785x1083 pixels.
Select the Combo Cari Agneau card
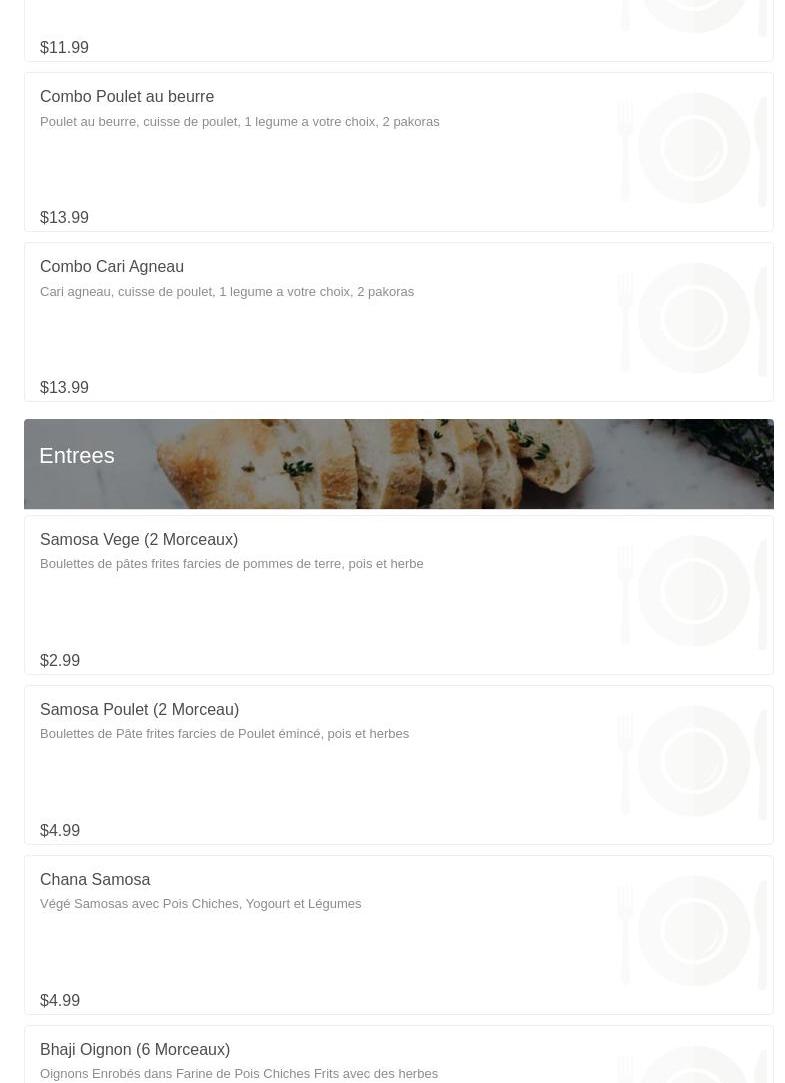click(x=398, y=322)
